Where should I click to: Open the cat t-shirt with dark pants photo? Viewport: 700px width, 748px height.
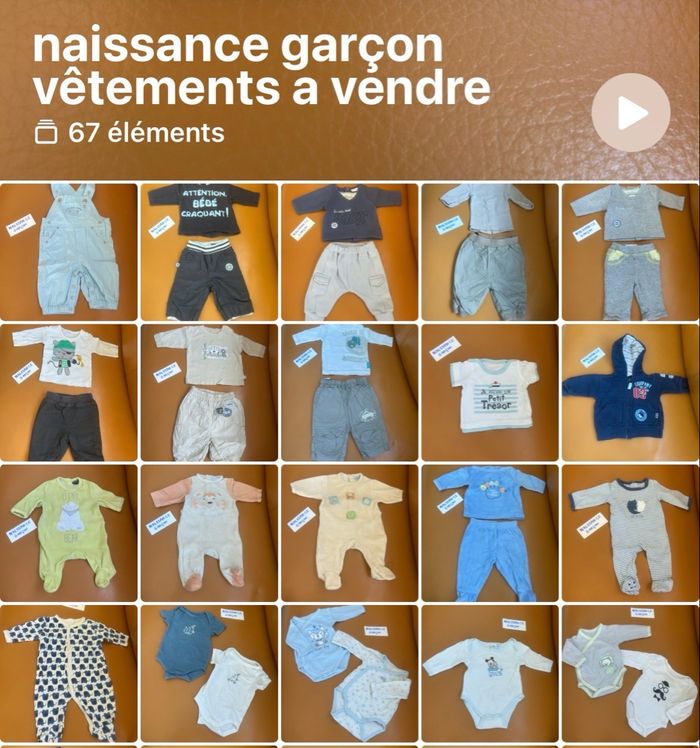(69, 392)
